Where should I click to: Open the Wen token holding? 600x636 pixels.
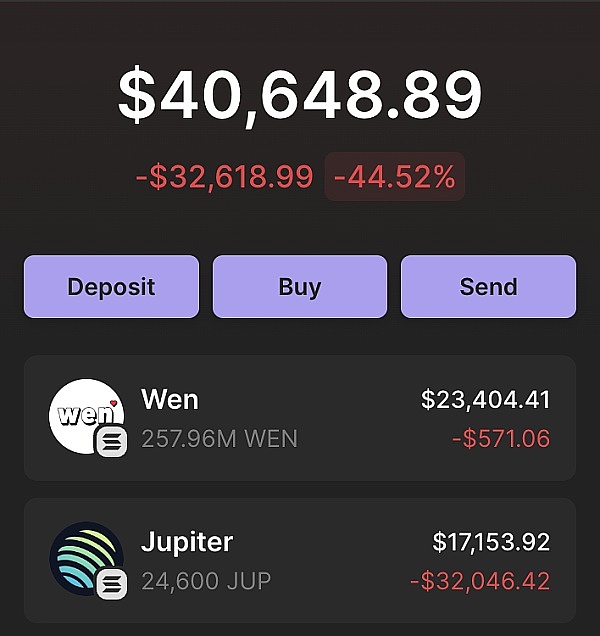pos(299,418)
